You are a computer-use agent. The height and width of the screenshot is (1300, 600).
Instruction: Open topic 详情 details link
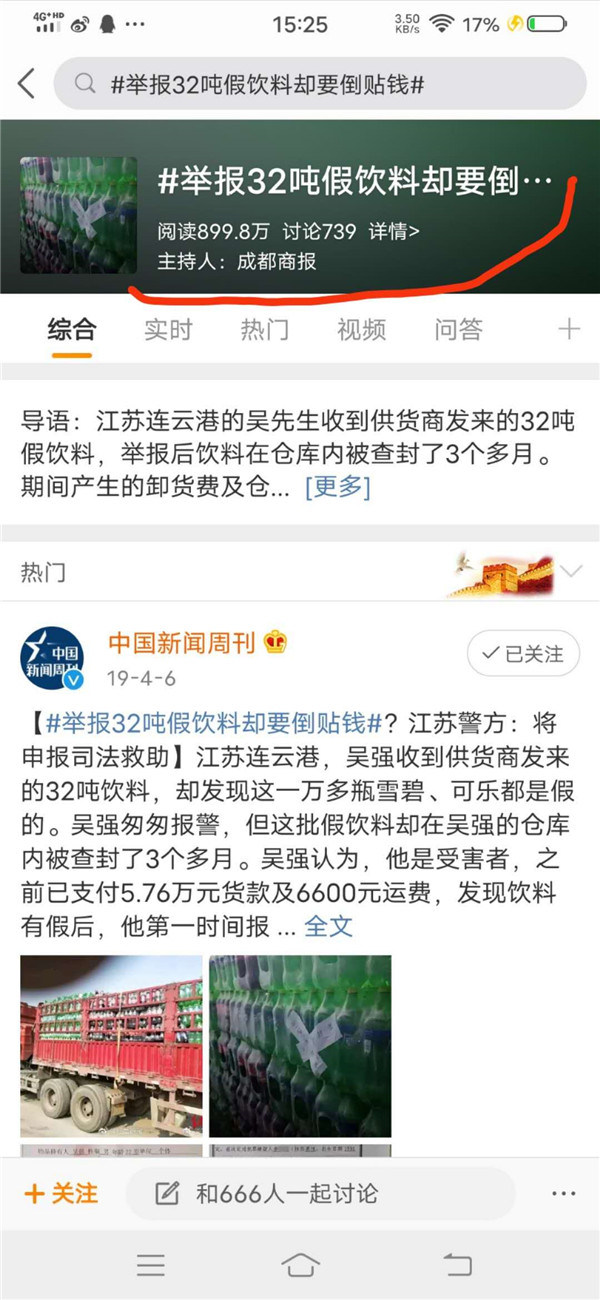click(x=393, y=232)
